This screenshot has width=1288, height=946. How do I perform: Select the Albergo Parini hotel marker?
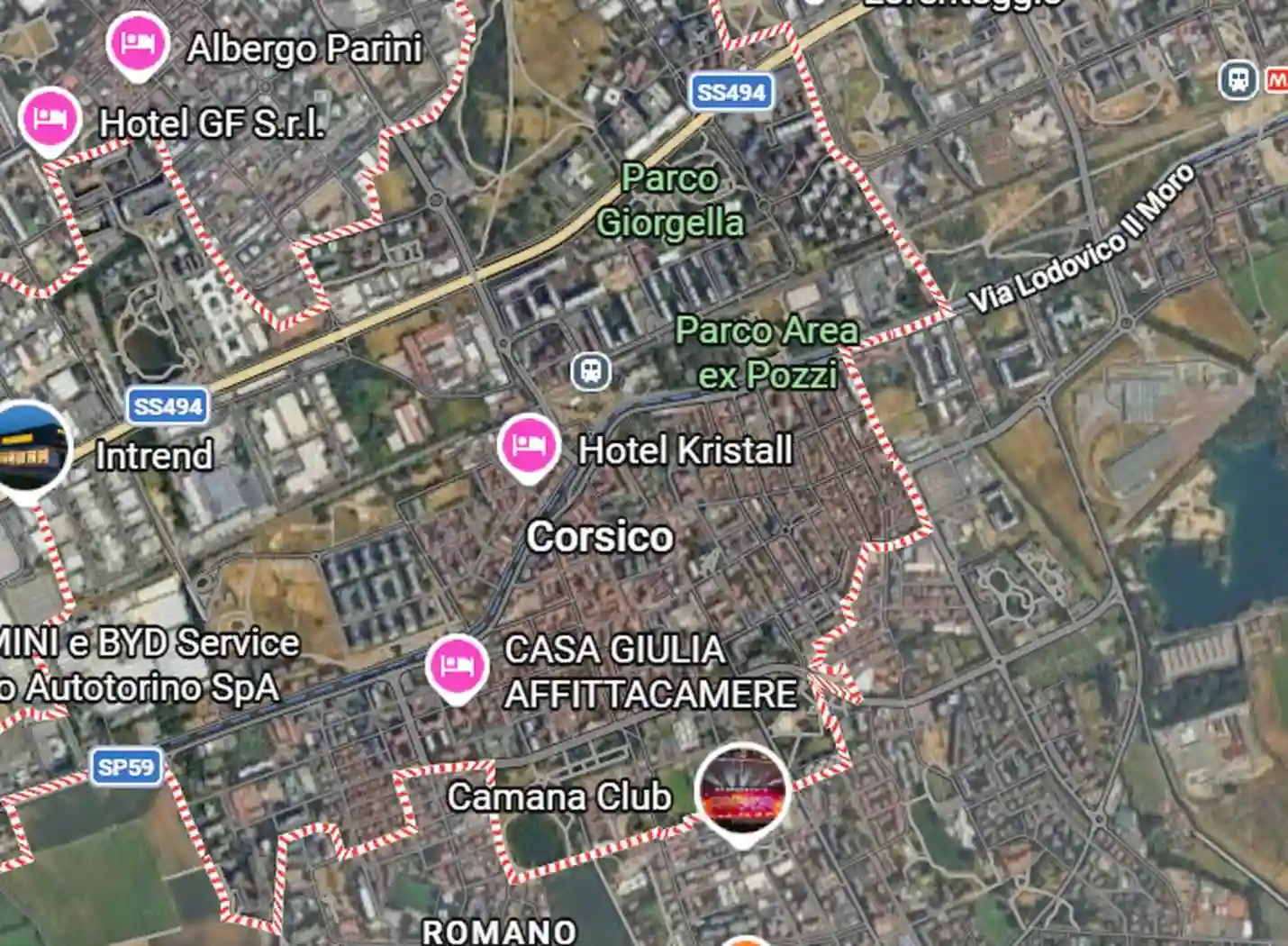click(x=137, y=44)
